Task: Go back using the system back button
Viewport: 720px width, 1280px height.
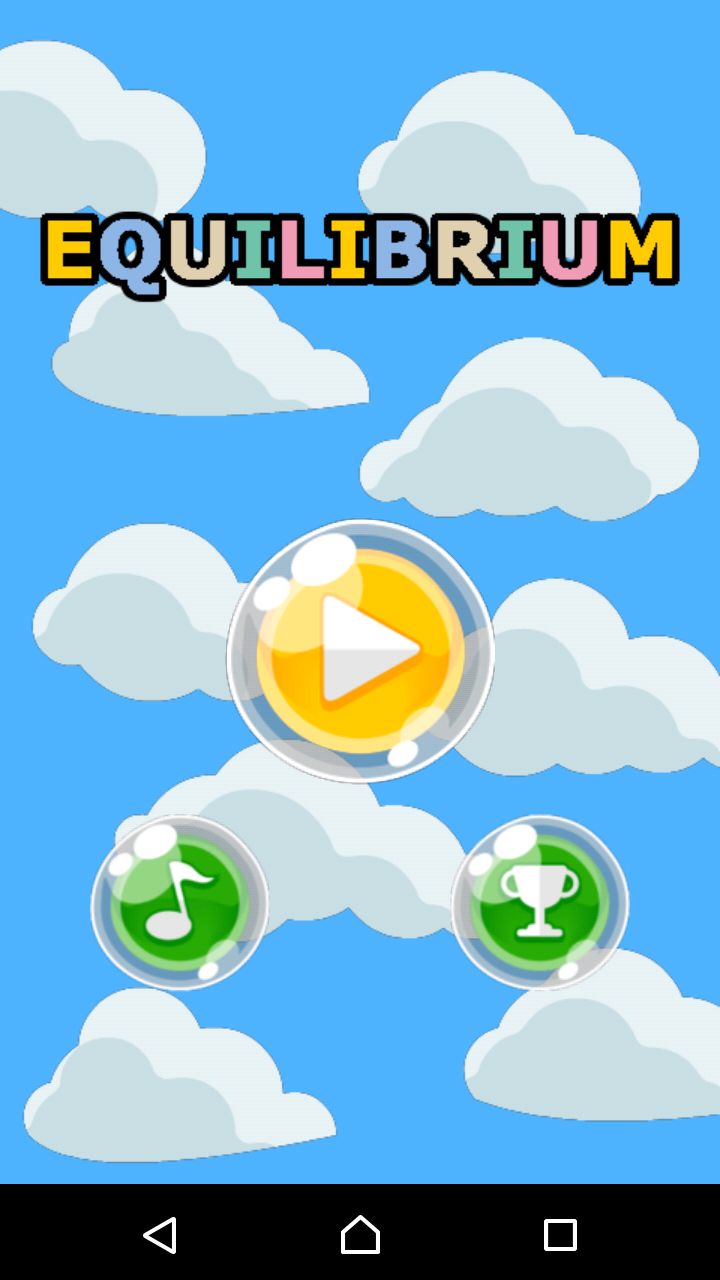Action: 160,1235
